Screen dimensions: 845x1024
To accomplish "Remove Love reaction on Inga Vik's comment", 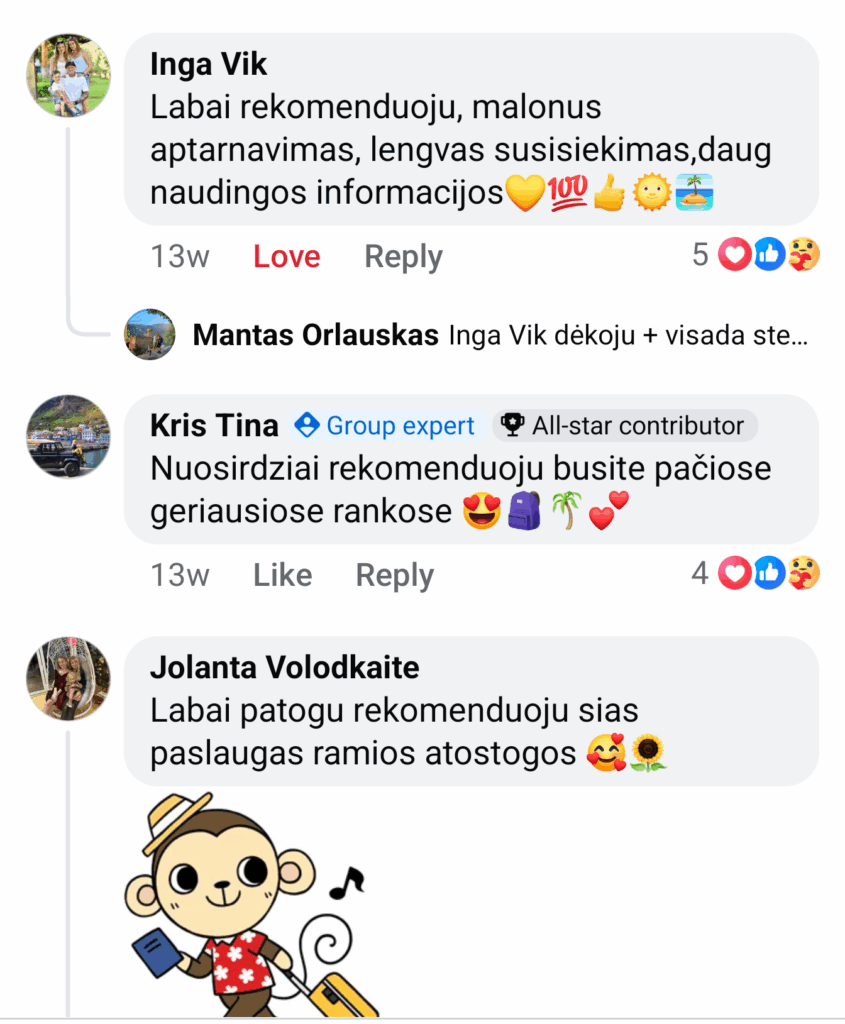I will [x=286, y=257].
